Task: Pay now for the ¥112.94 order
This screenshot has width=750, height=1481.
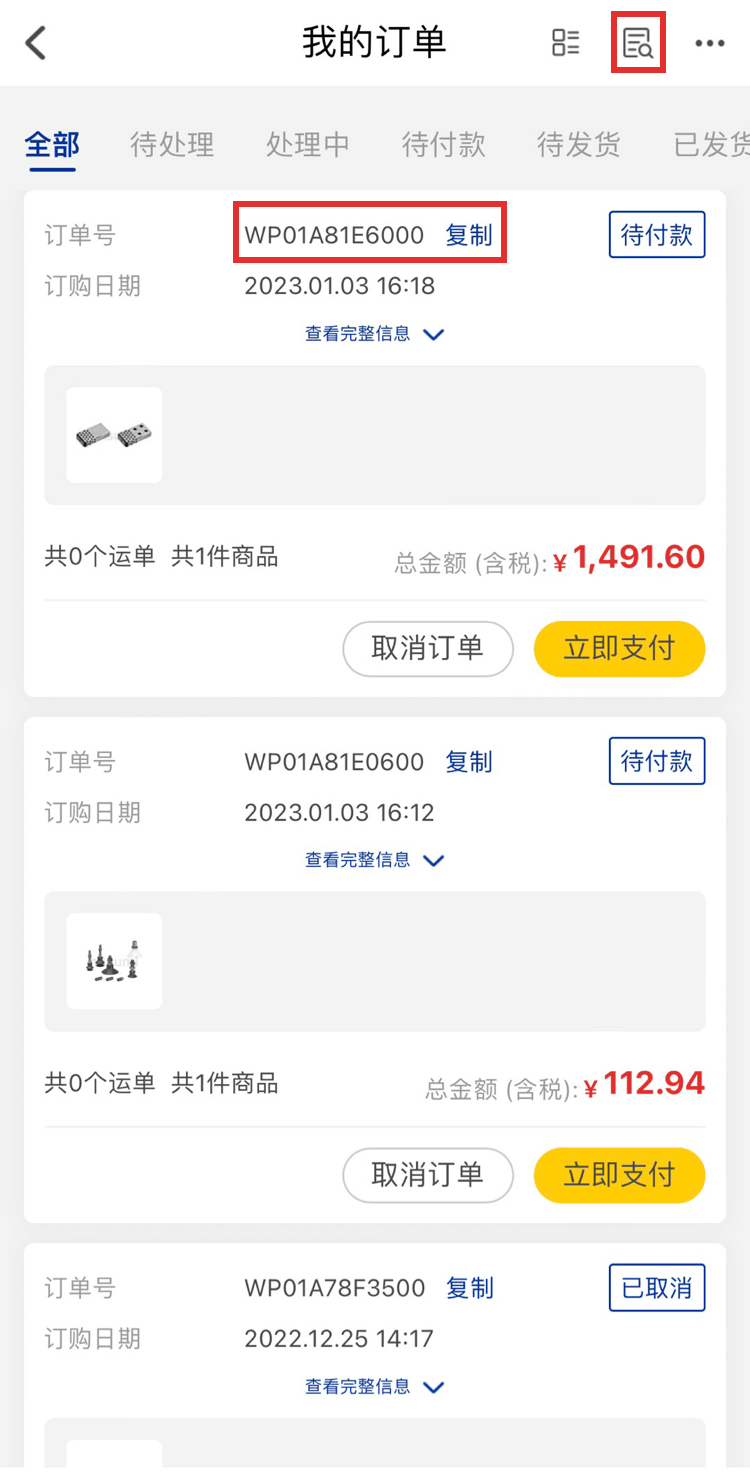Action: coord(619,1175)
